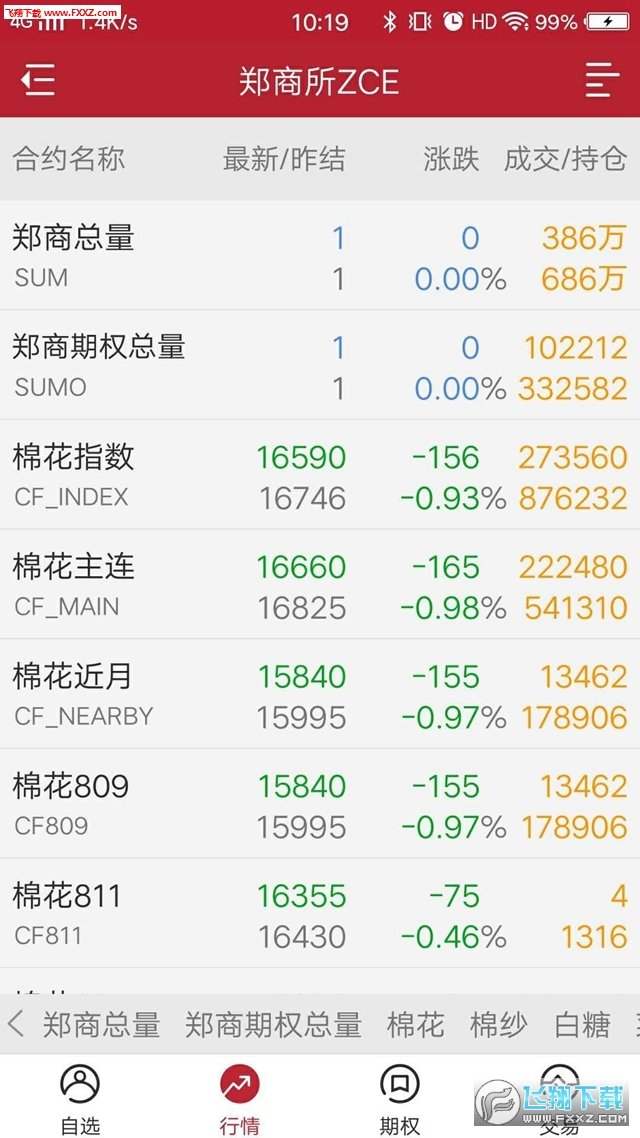Select 棉花 in the category strip
Viewport: 640px width, 1138px height.
point(415,1025)
